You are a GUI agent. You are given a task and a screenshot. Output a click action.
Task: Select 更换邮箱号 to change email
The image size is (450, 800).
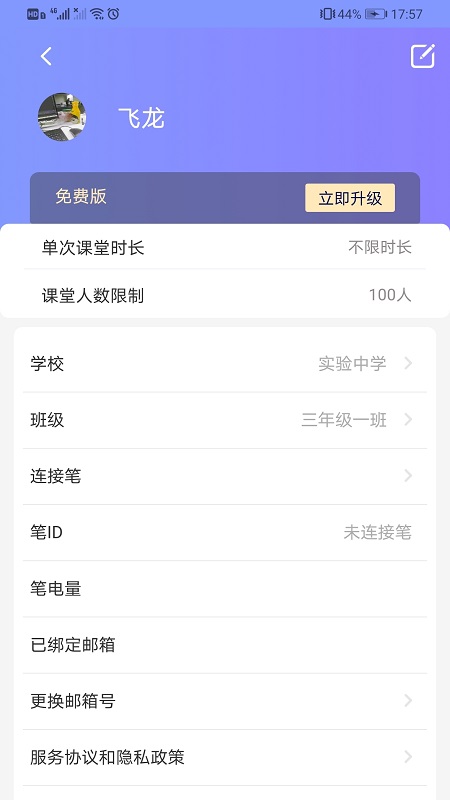click(x=224, y=701)
